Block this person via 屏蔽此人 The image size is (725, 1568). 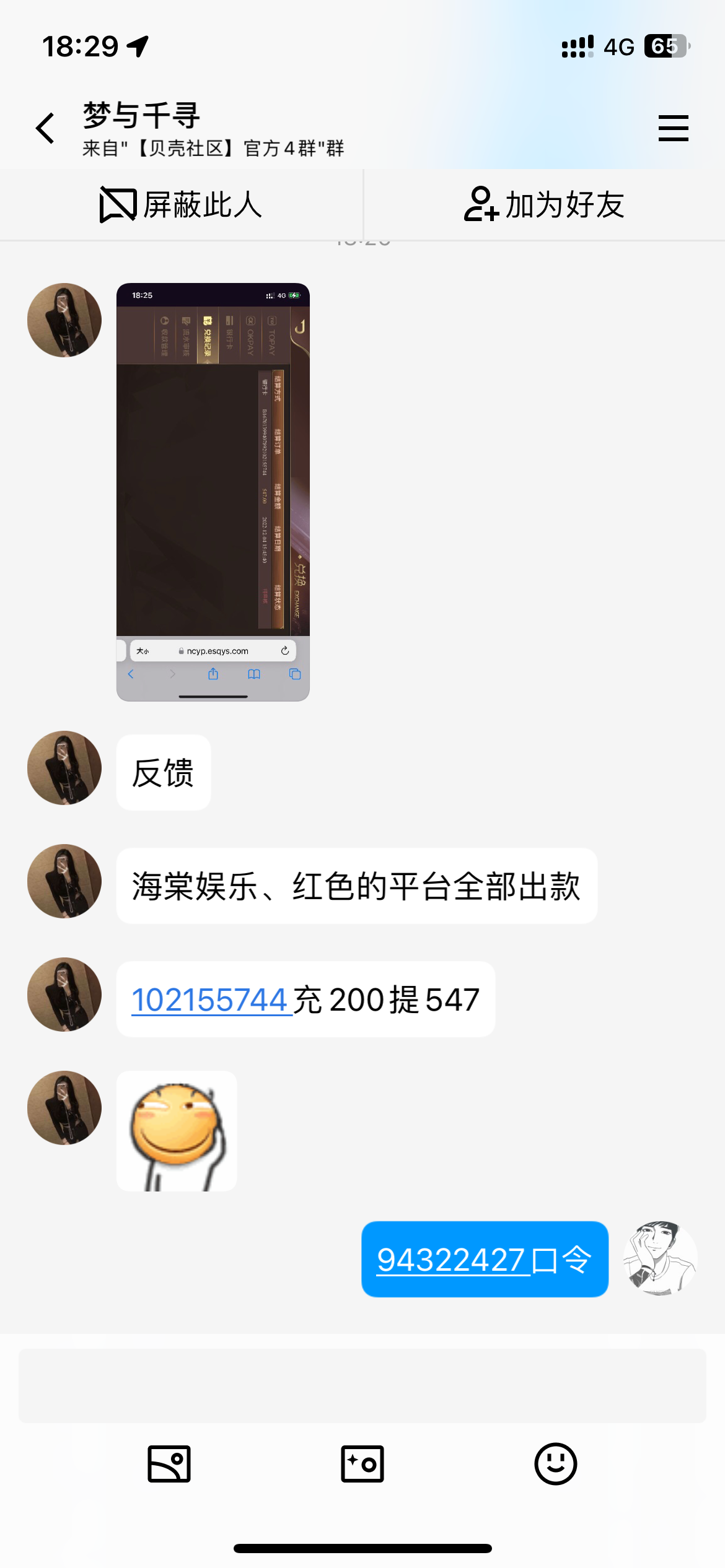181,205
